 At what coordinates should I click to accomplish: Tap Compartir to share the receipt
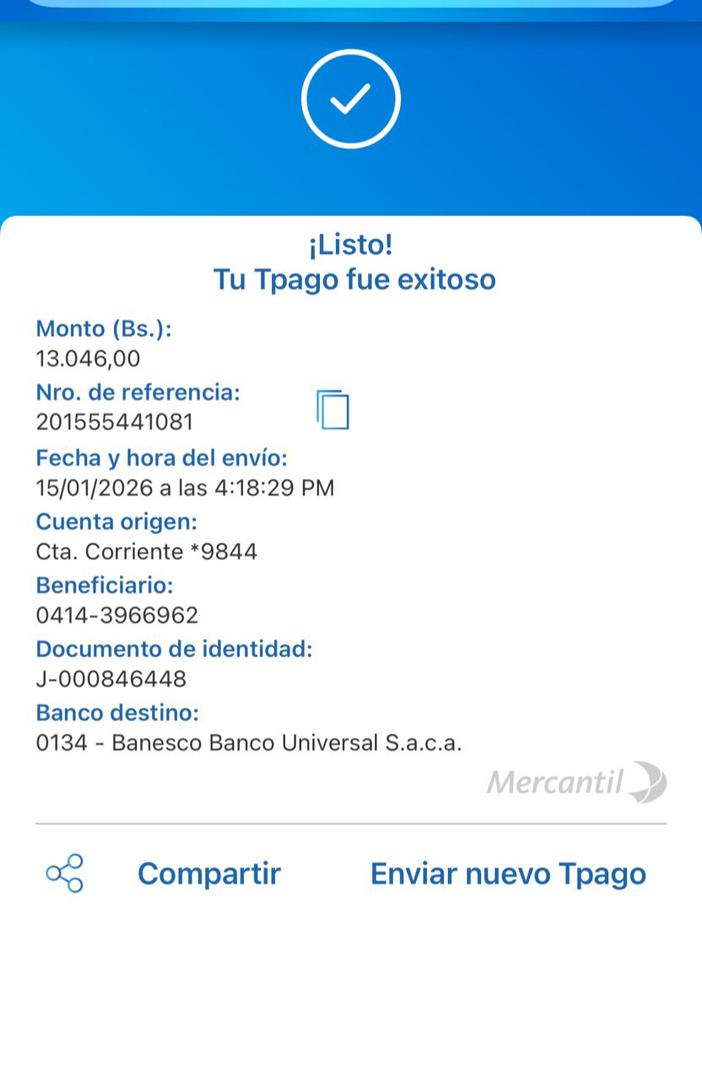[208, 874]
